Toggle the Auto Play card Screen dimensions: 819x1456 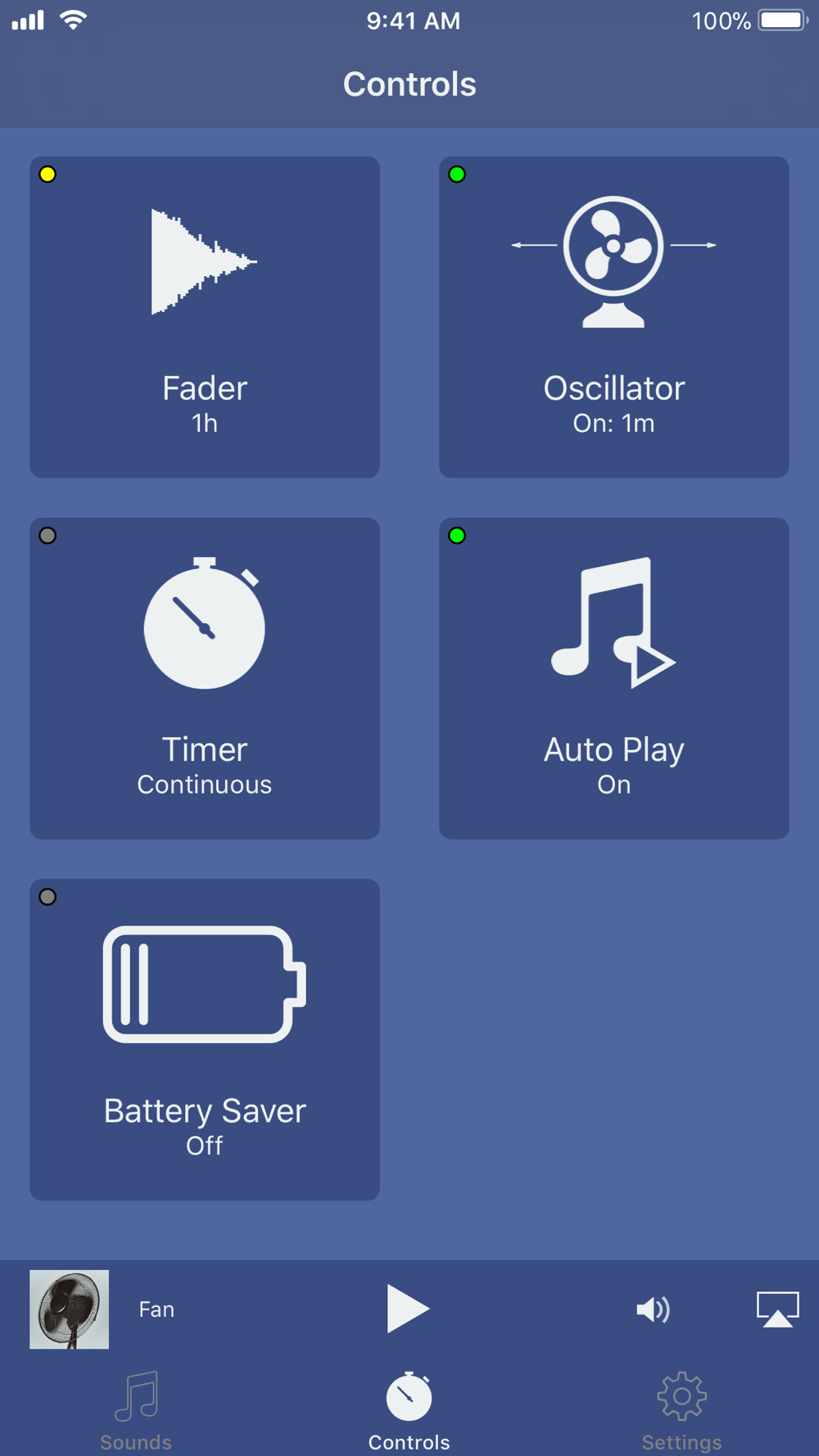click(614, 678)
